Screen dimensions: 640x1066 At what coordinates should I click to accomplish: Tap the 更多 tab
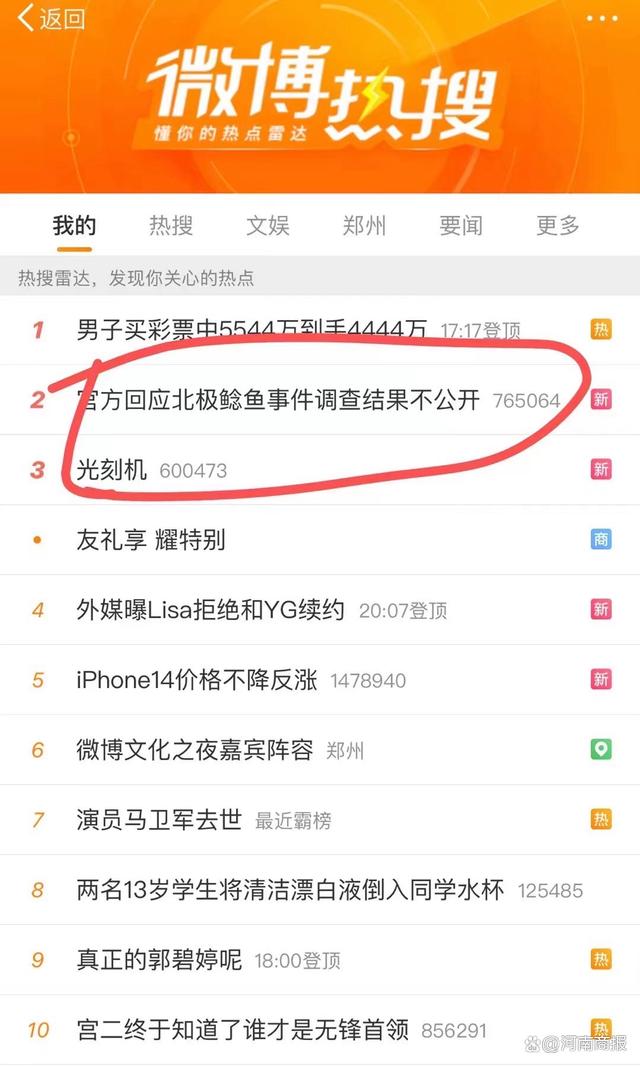[557, 225]
